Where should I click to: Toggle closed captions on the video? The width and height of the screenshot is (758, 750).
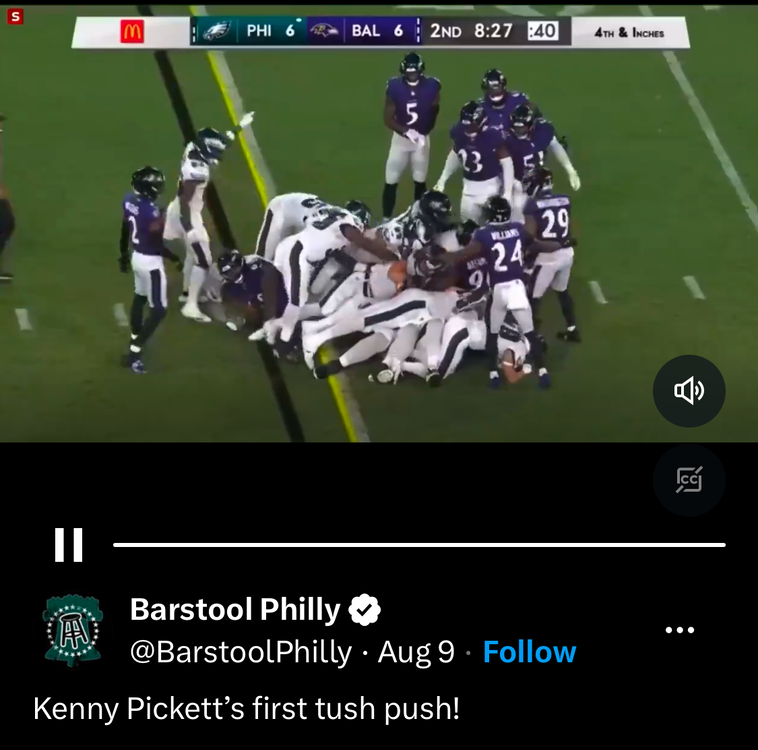(689, 481)
